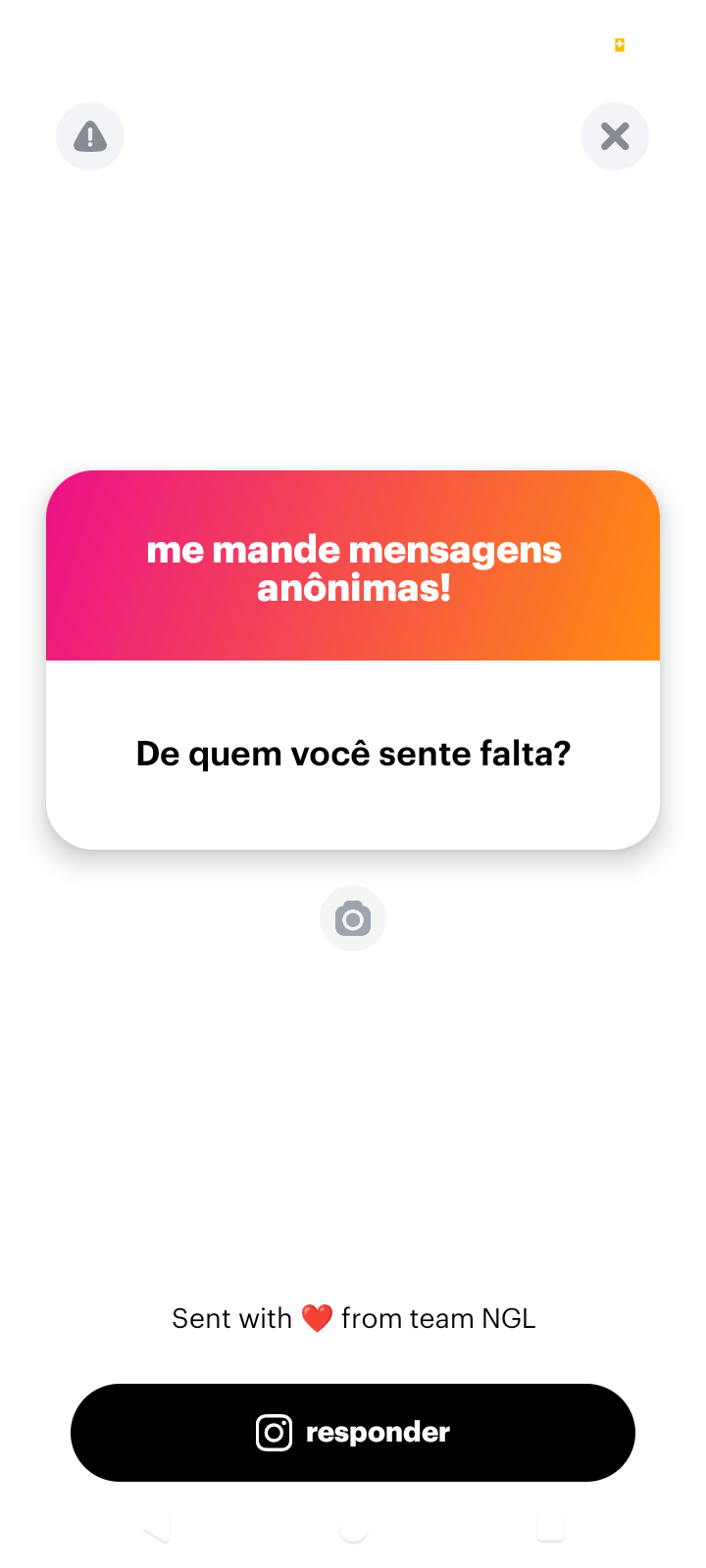Screen dimensions: 706x1568
Task: Go back with the system back button
Action: point(157,1529)
